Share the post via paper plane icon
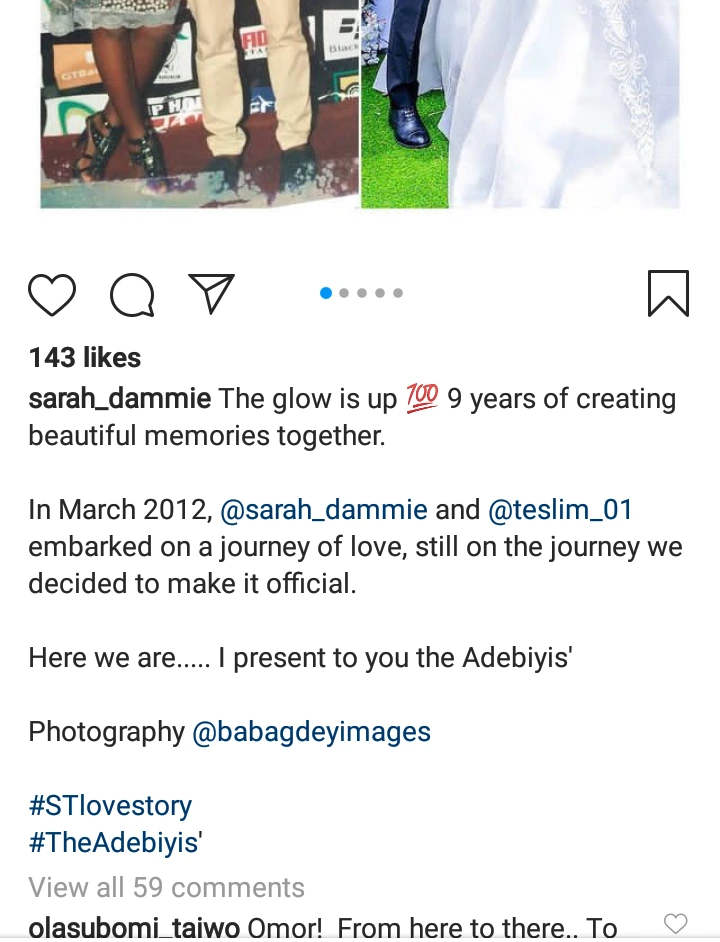Viewport: 720px width, 942px height. tap(211, 293)
